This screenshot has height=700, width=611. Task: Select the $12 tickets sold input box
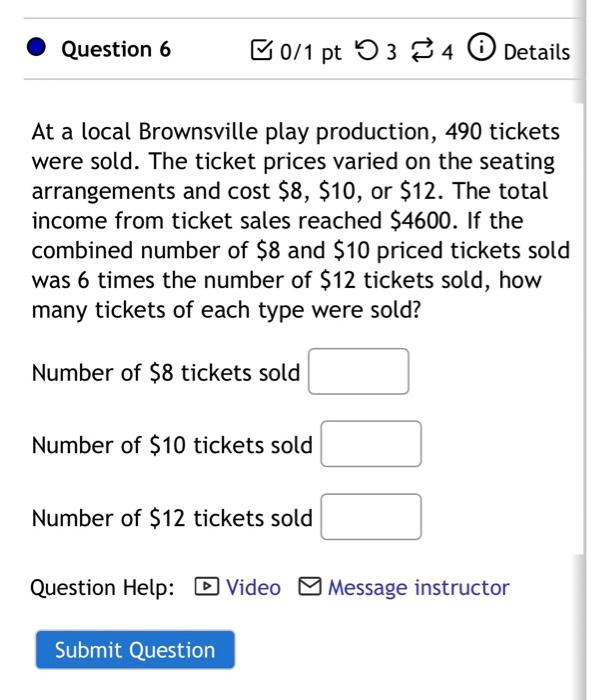(x=370, y=518)
